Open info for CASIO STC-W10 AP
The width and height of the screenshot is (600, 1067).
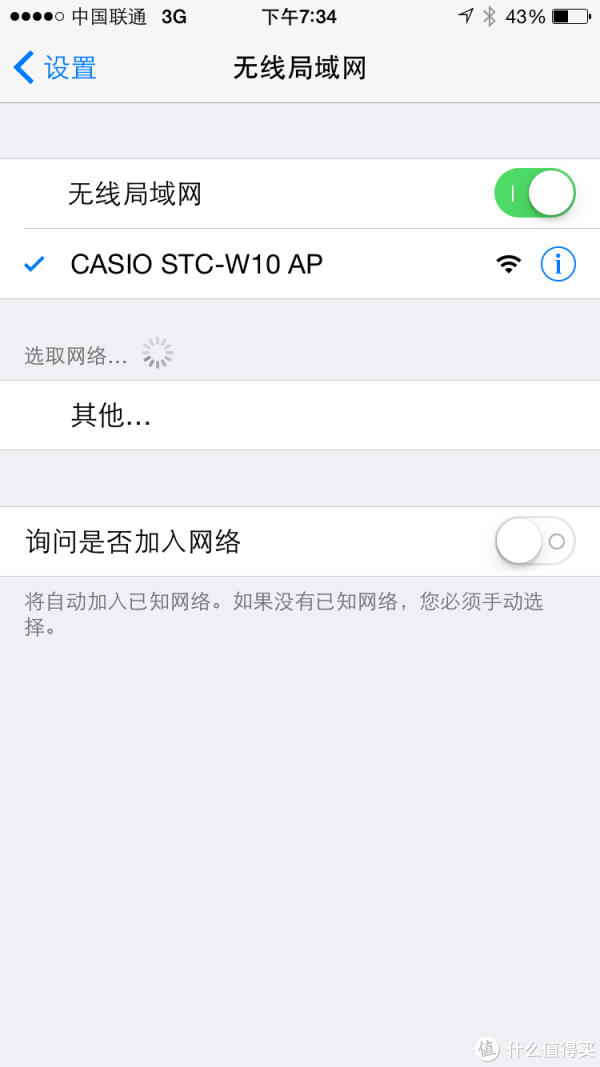tap(558, 264)
